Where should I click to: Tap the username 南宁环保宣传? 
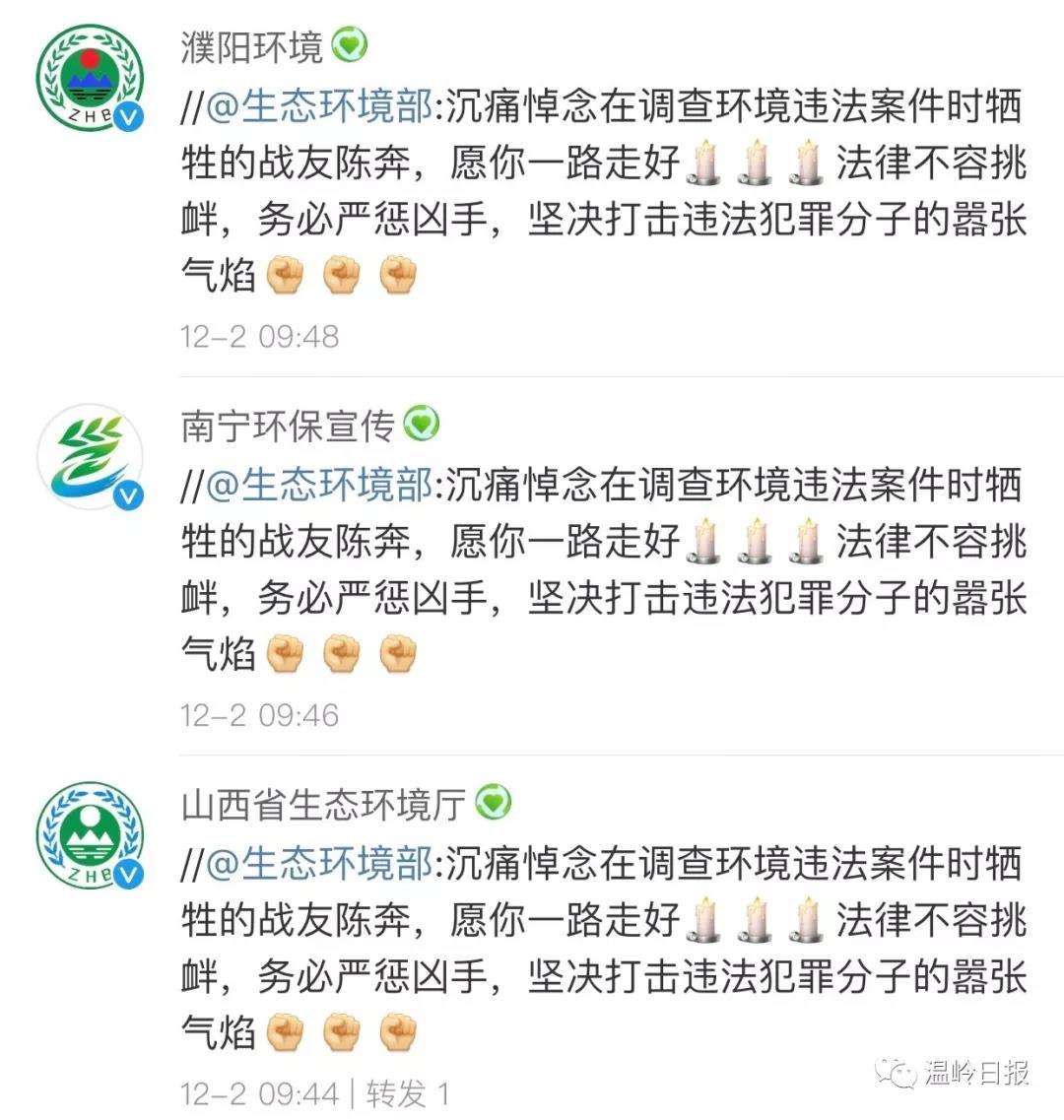click(x=288, y=426)
